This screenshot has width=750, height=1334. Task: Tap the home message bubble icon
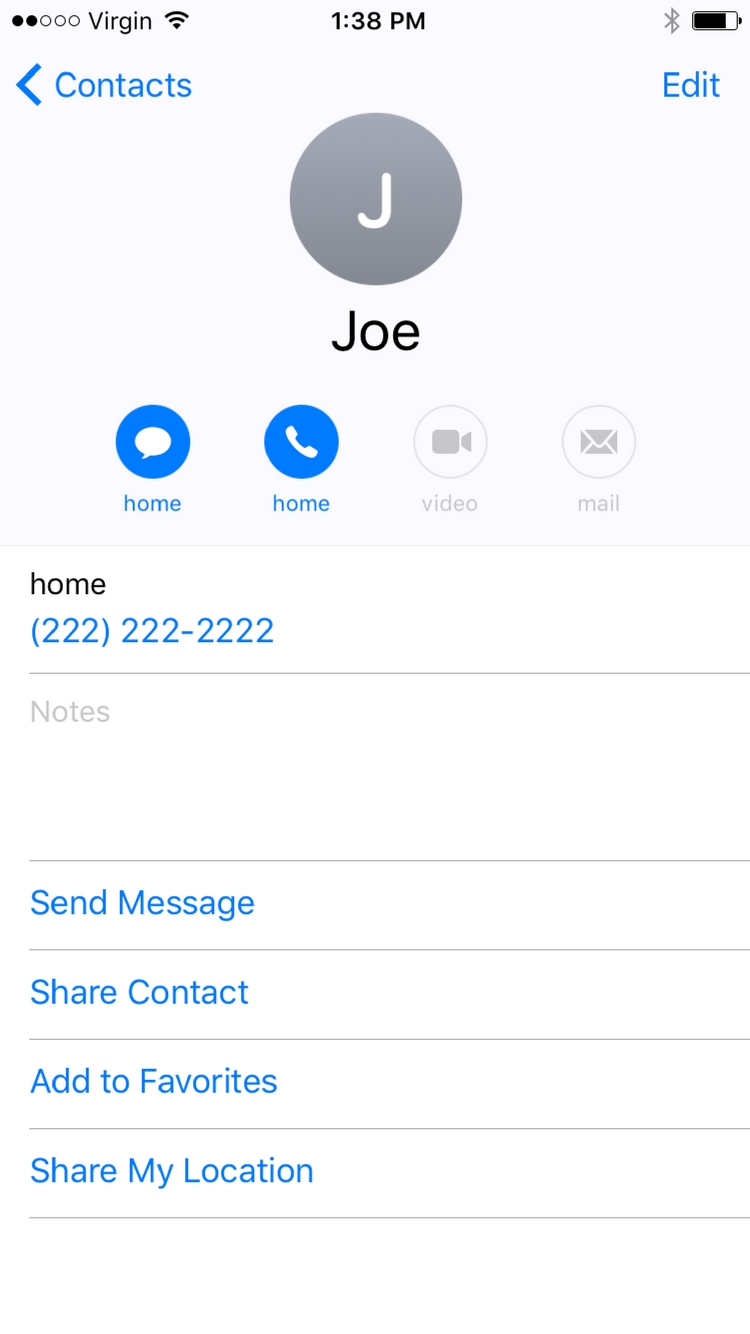click(152, 441)
